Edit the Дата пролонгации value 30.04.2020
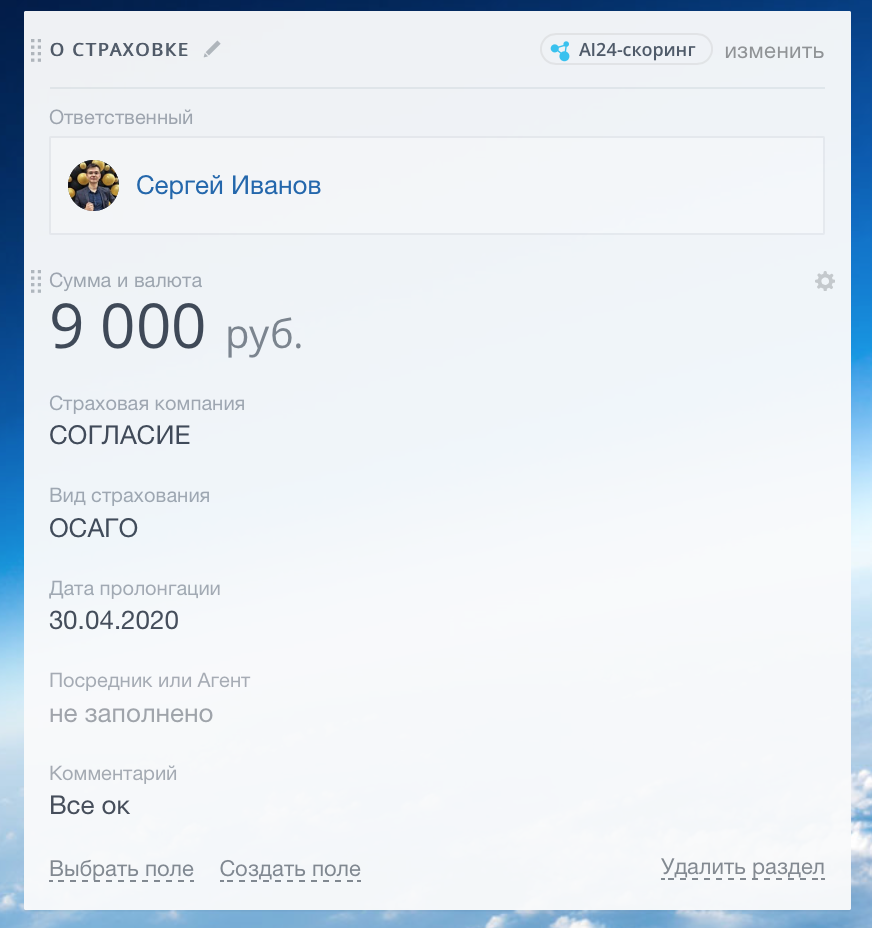872x928 pixels. pyautogui.click(x=114, y=620)
